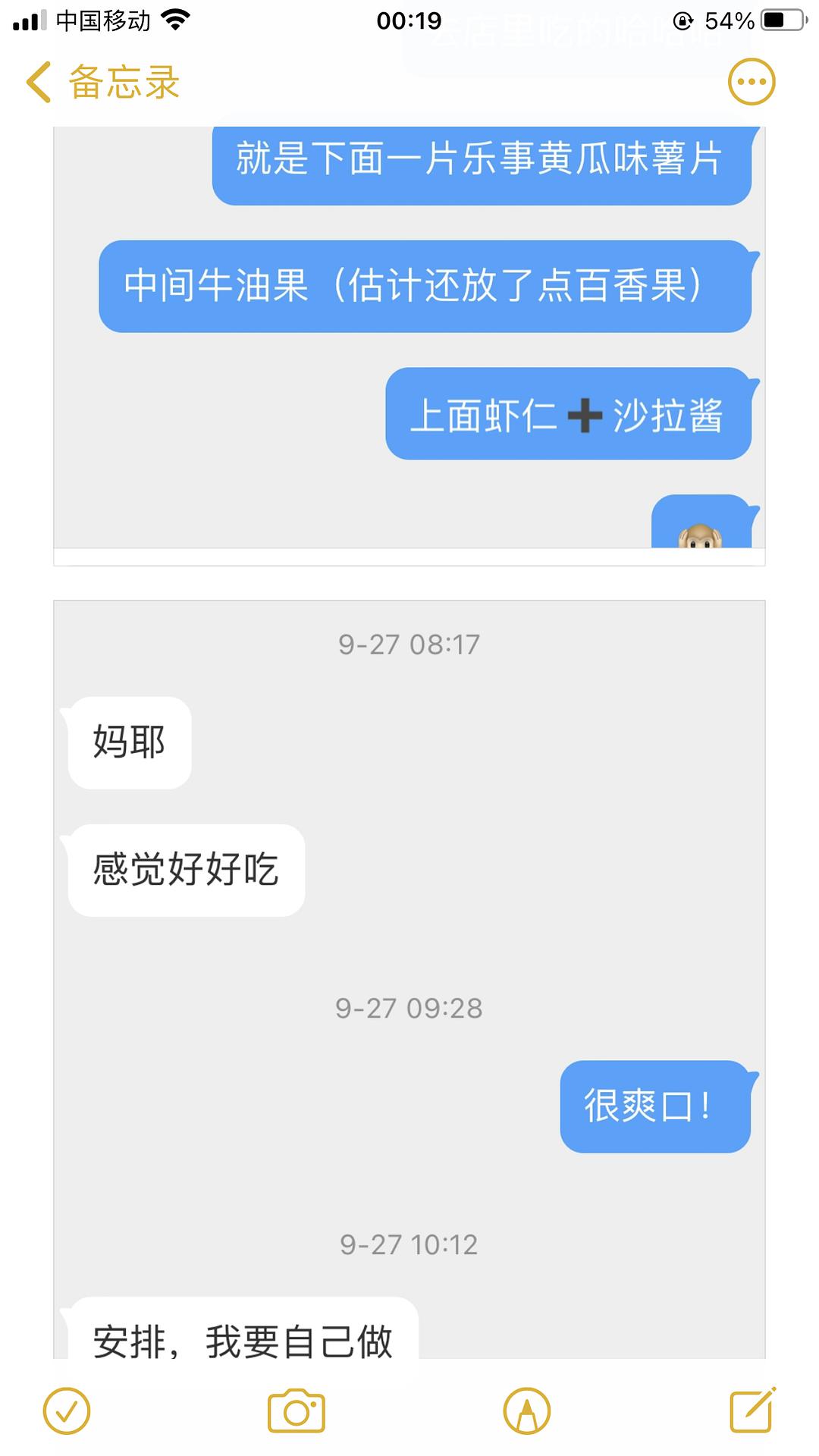
Task: Open the second chat screenshot dated 9-27
Action: (x=409, y=979)
